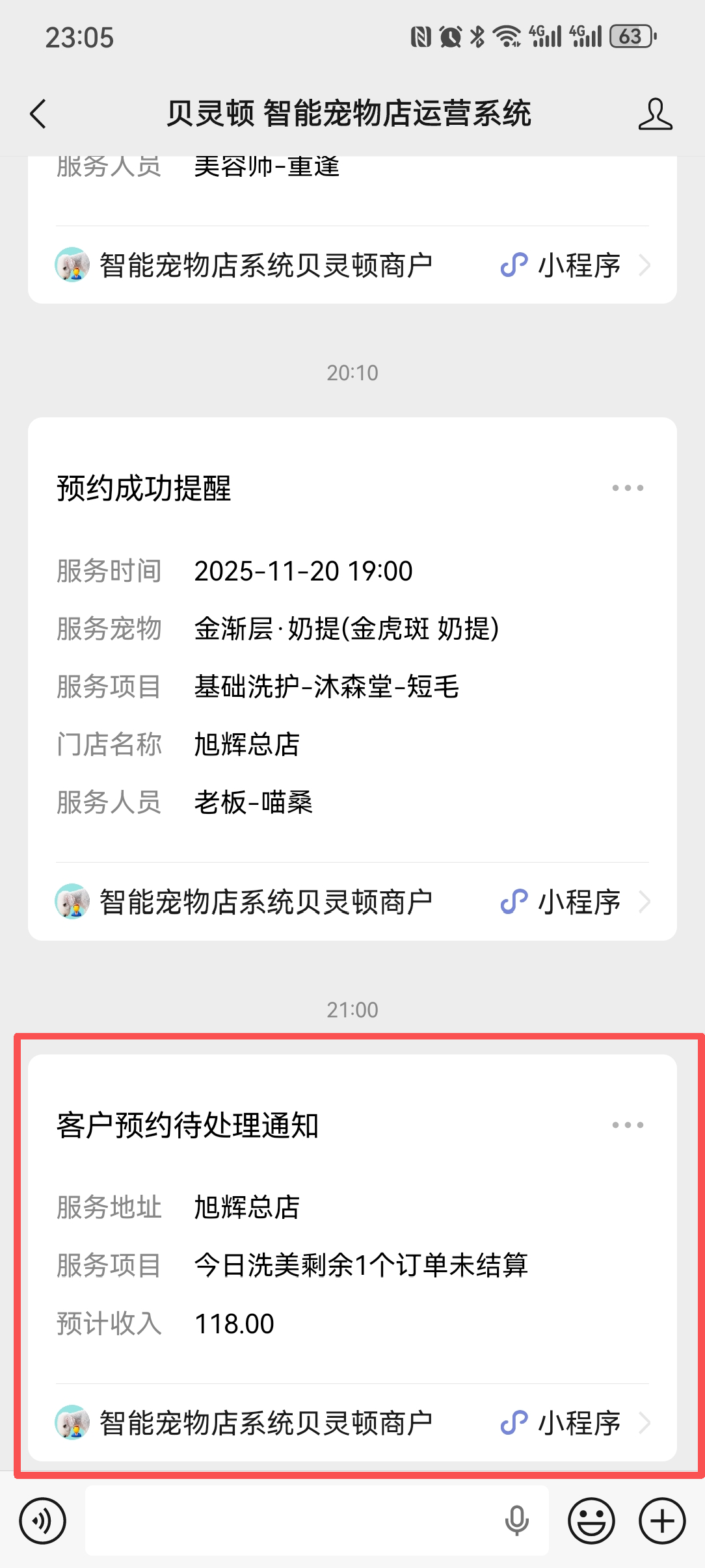
Task: Focus the message input field
Action: [293, 1521]
